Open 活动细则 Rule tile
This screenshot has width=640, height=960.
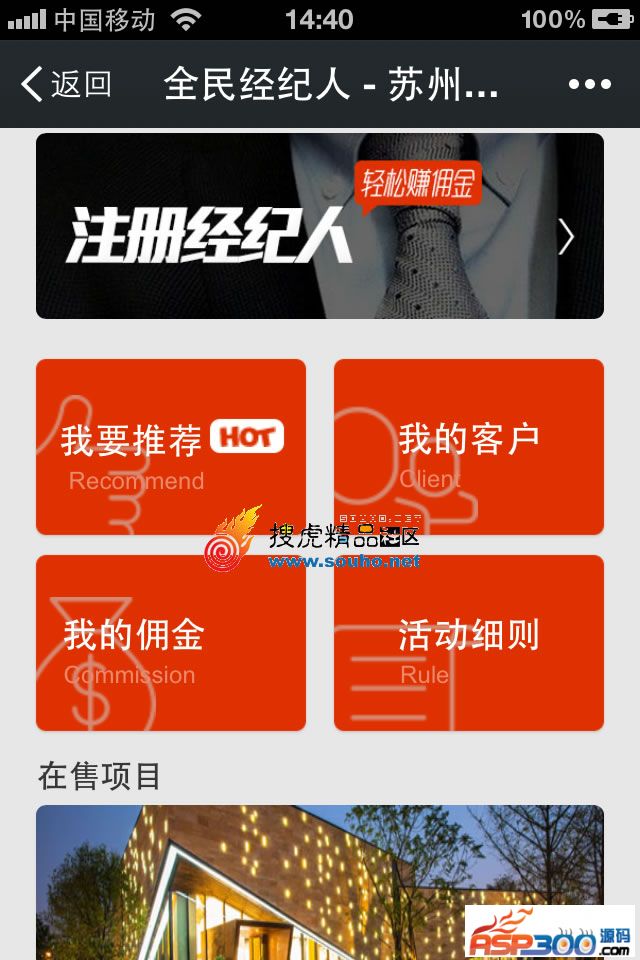point(468,643)
